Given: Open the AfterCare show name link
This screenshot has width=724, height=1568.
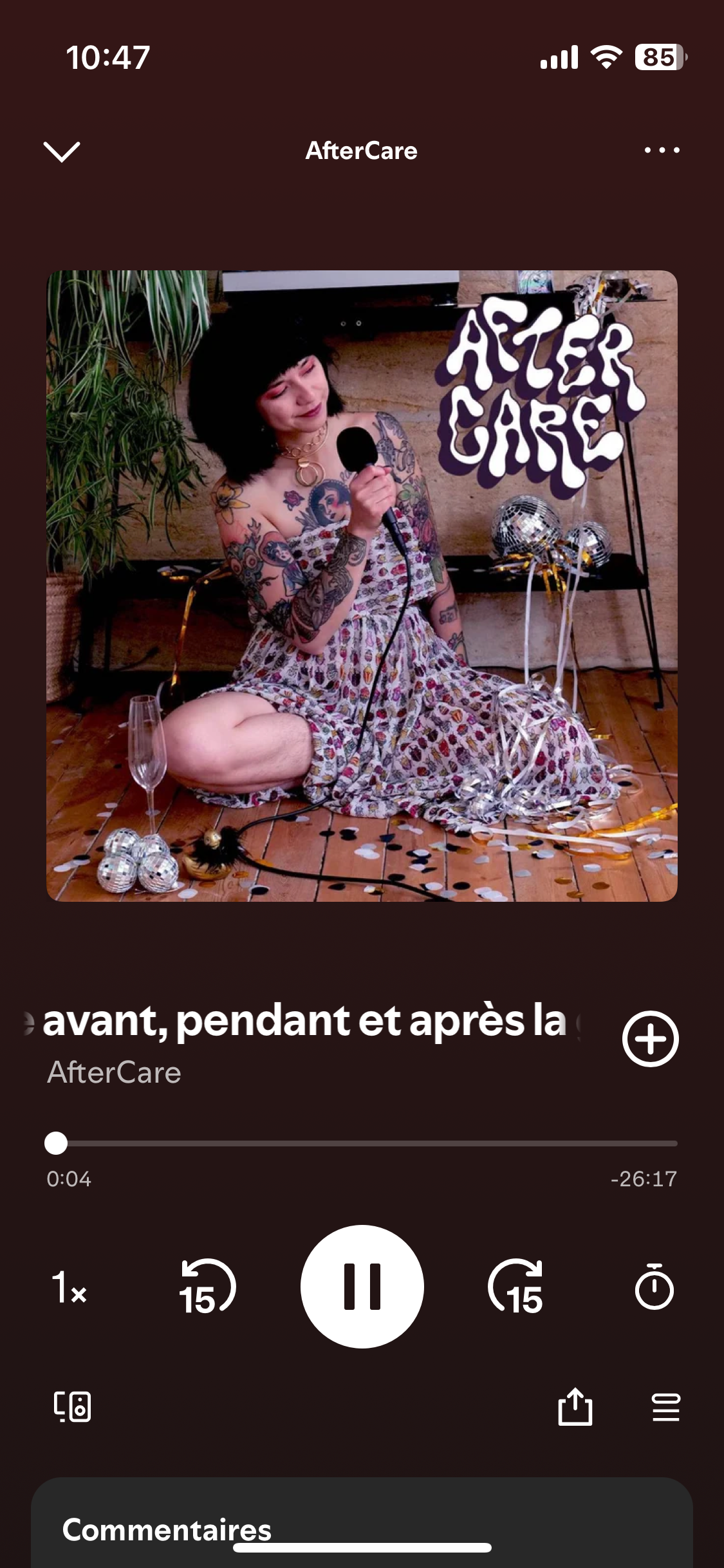Looking at the screenshot, I should [x=114, y=1073].
